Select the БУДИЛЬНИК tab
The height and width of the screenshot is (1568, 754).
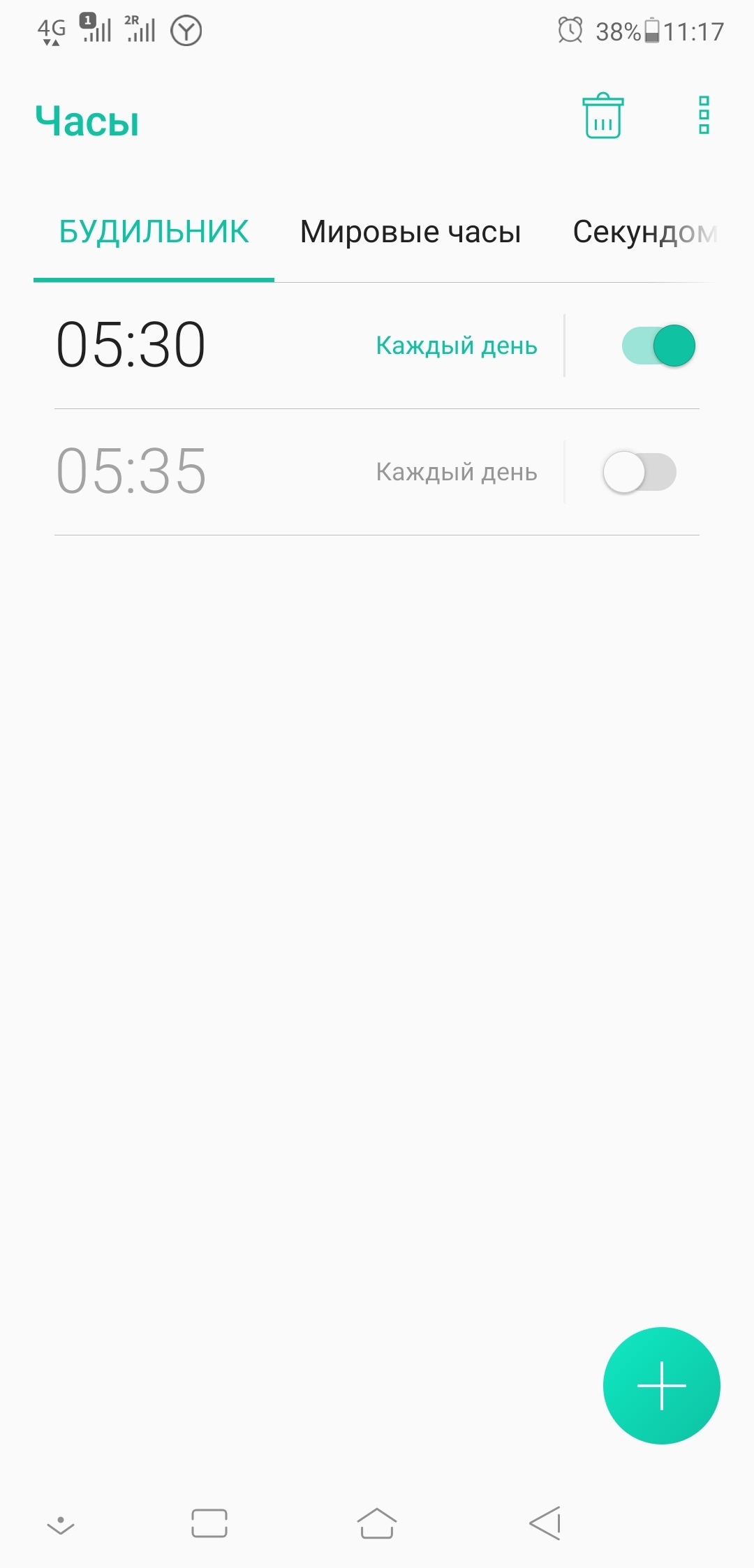point(154,232)
